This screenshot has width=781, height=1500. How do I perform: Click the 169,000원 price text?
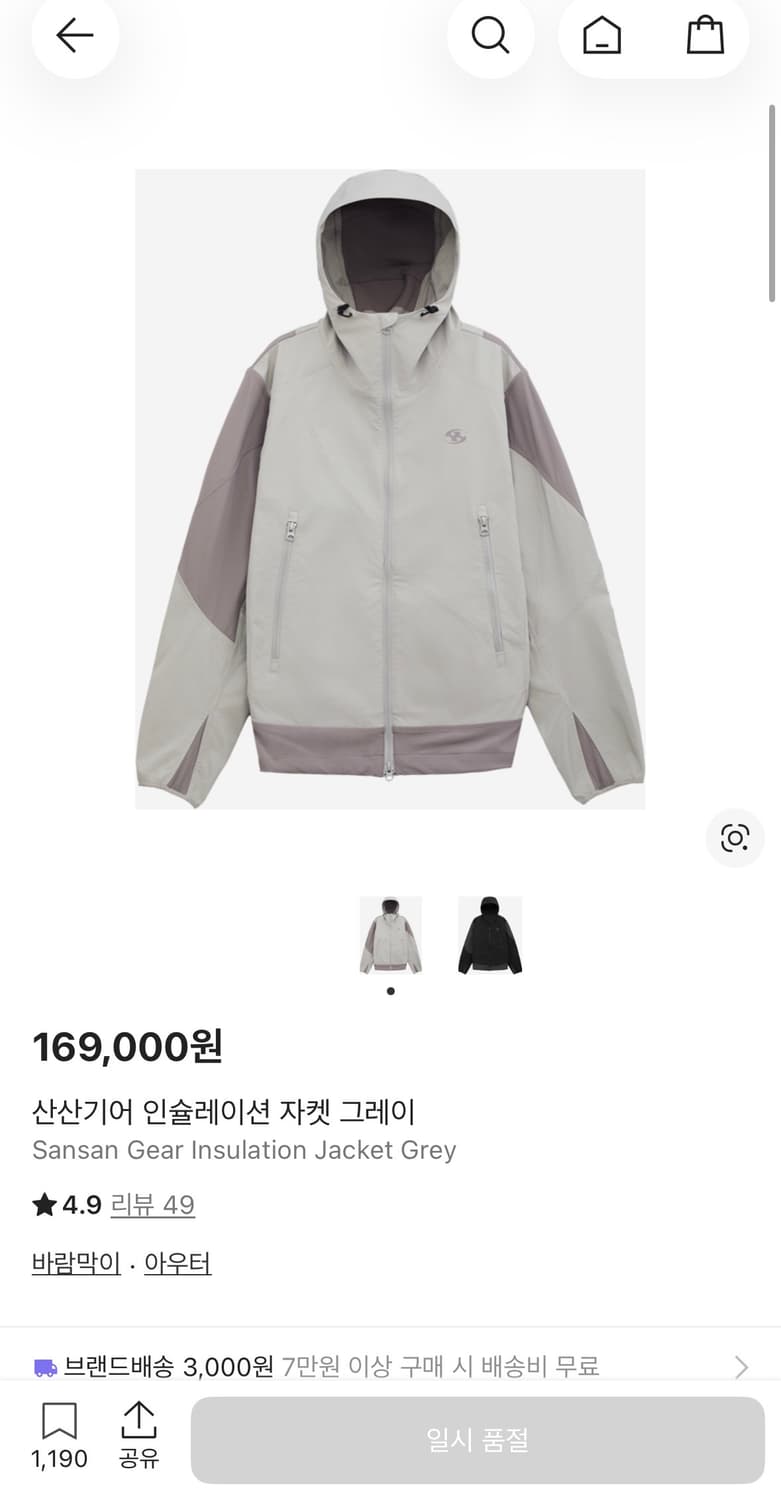click(125, 1048)
